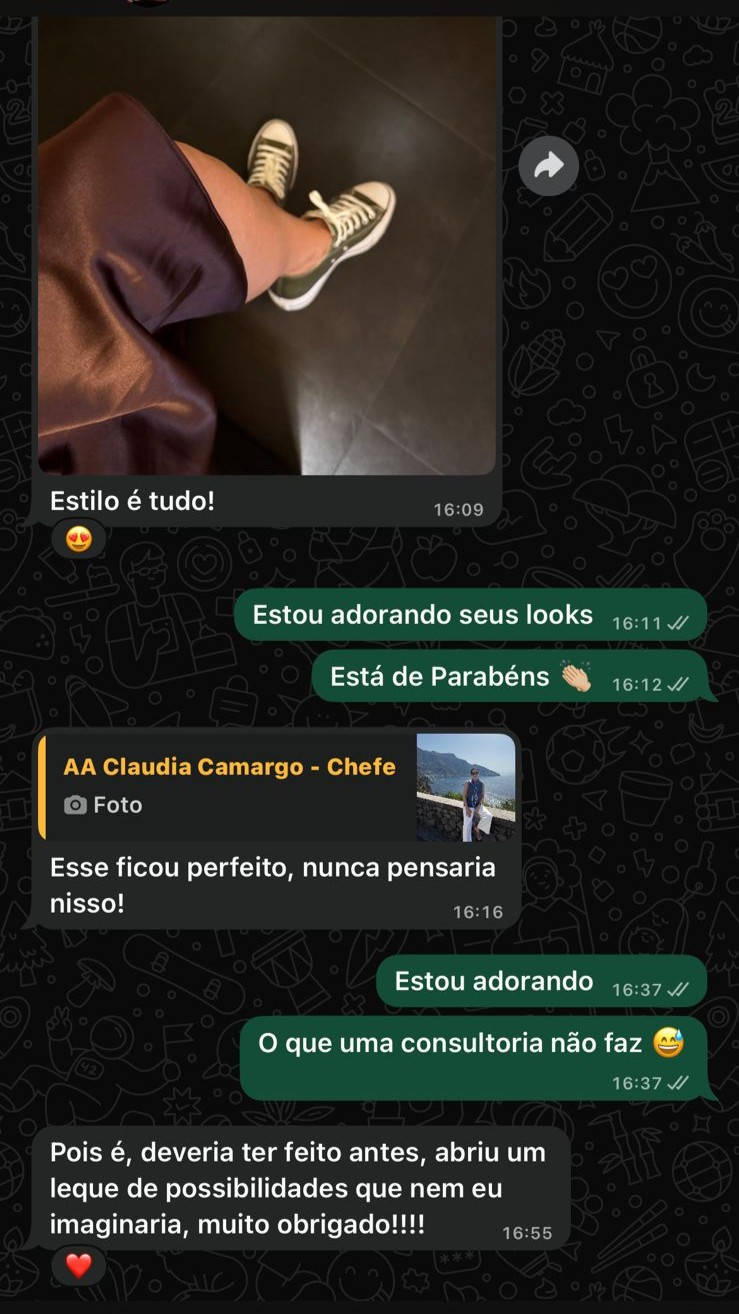Image resolution: width=739 pixels, height=1314 pixels.
Task: Open the sneakers photo in full view
Action: (267, 245)
